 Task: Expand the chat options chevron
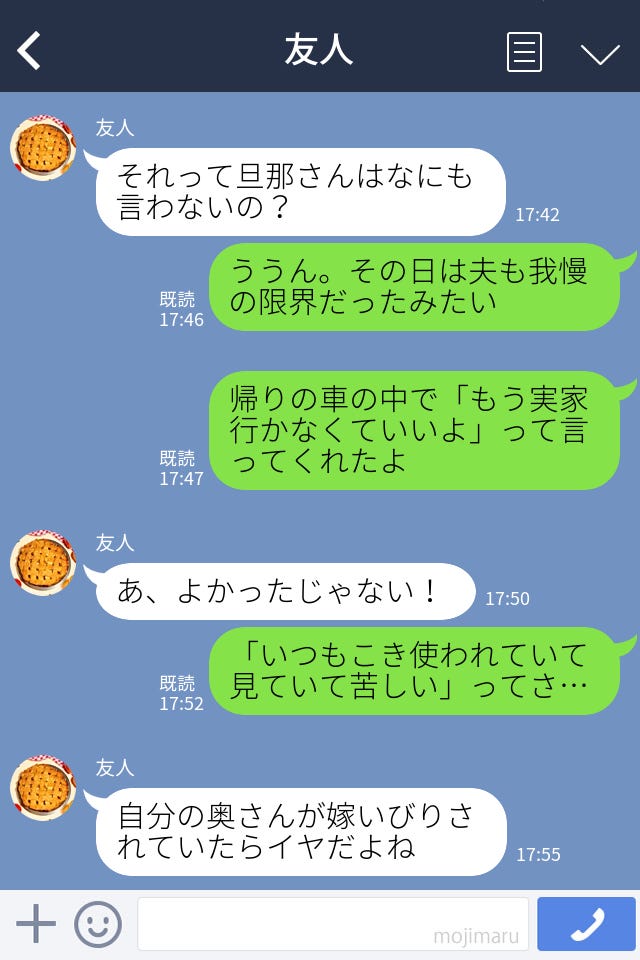pyautogui.click(x=600, y=53)
